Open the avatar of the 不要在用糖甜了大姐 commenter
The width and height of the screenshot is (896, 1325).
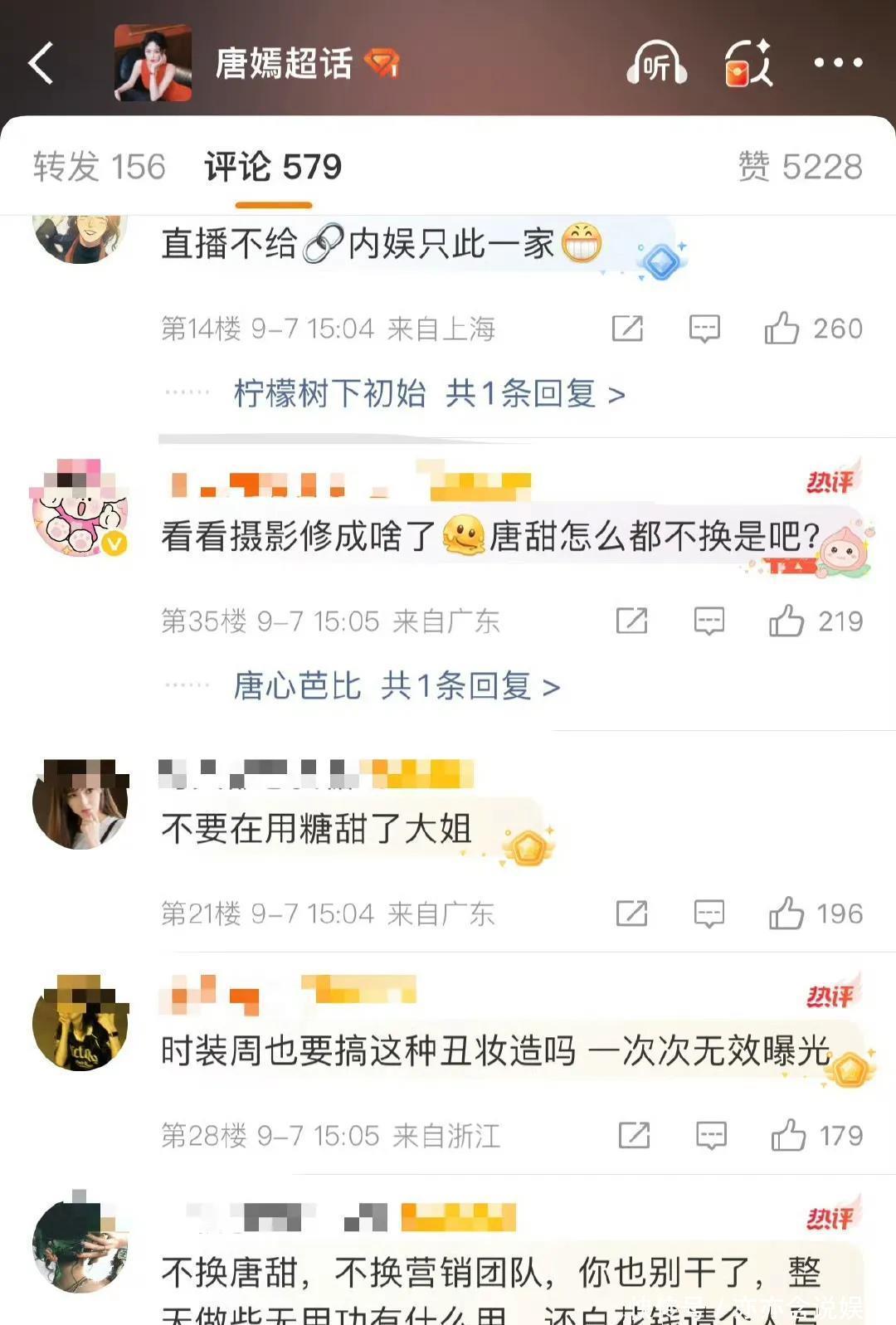tap(80, 804)
